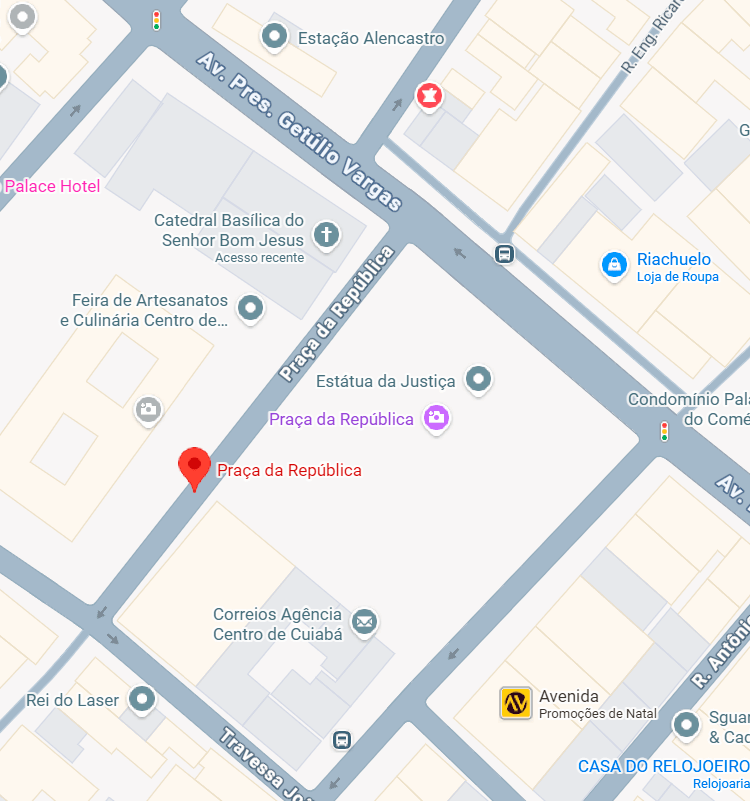Open the Estação Alencastro marker
This screenshot has height=801, width=750.
274,37
